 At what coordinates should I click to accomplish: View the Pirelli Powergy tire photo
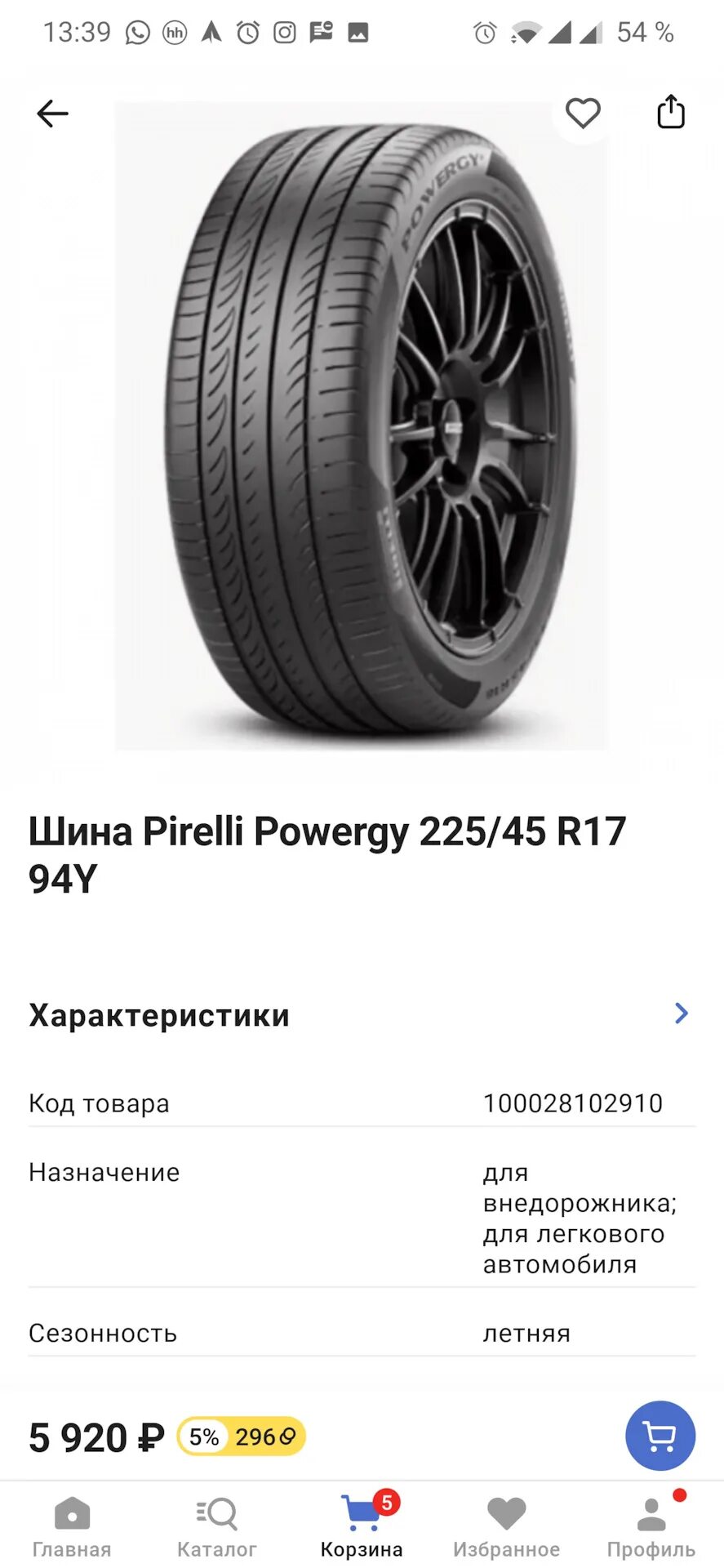coord(362,425)
